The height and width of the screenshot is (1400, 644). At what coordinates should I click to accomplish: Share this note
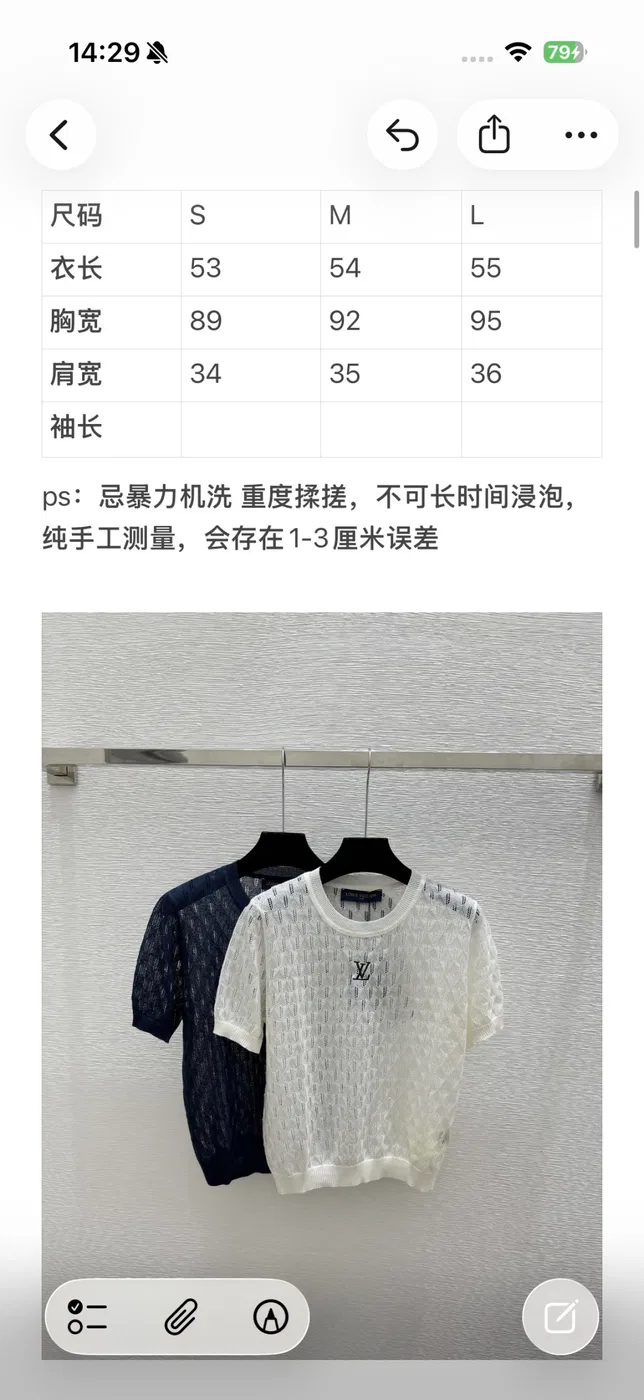pyautogui.click(x=494, y=135)
